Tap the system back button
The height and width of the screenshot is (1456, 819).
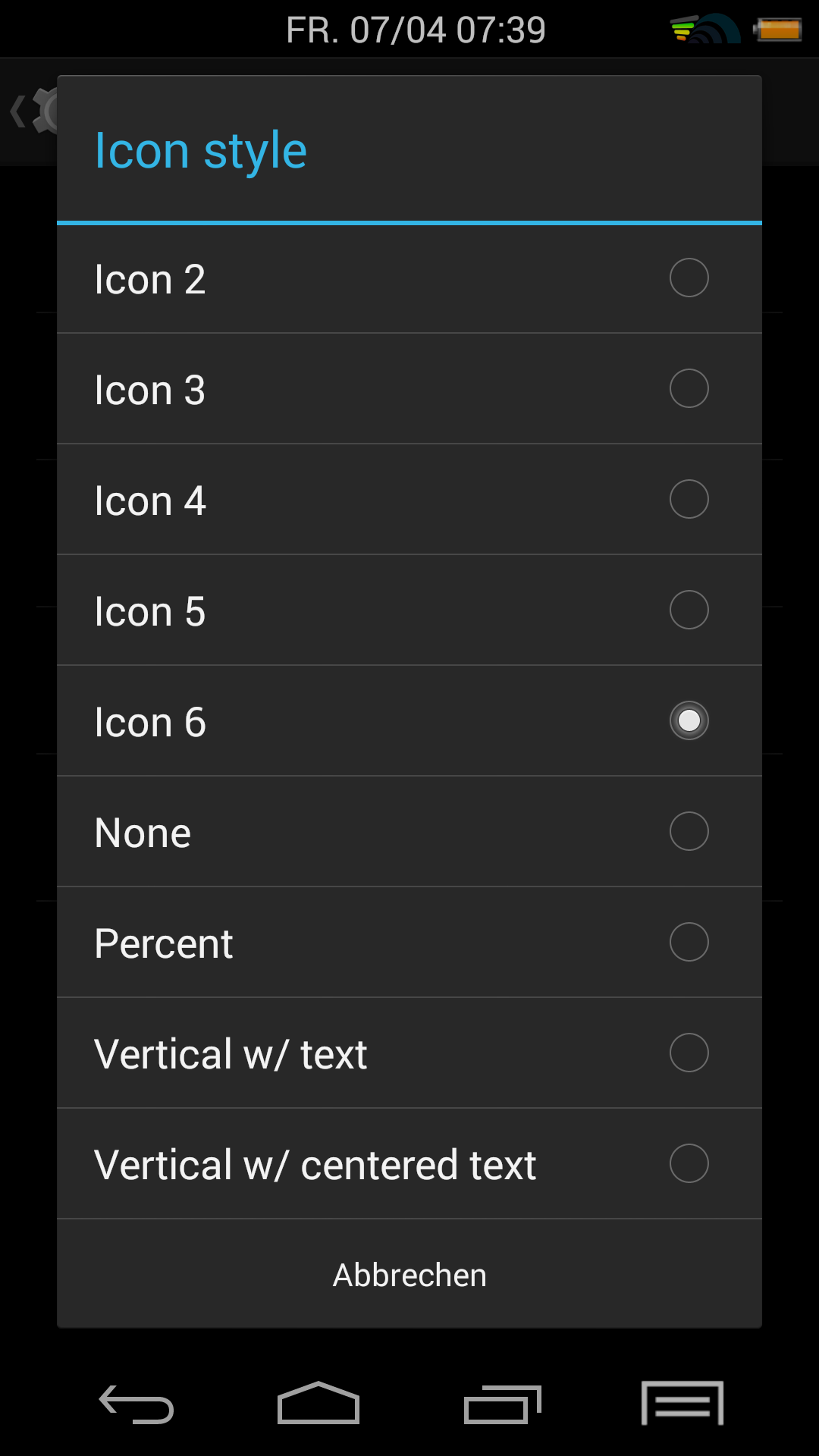136,1404
